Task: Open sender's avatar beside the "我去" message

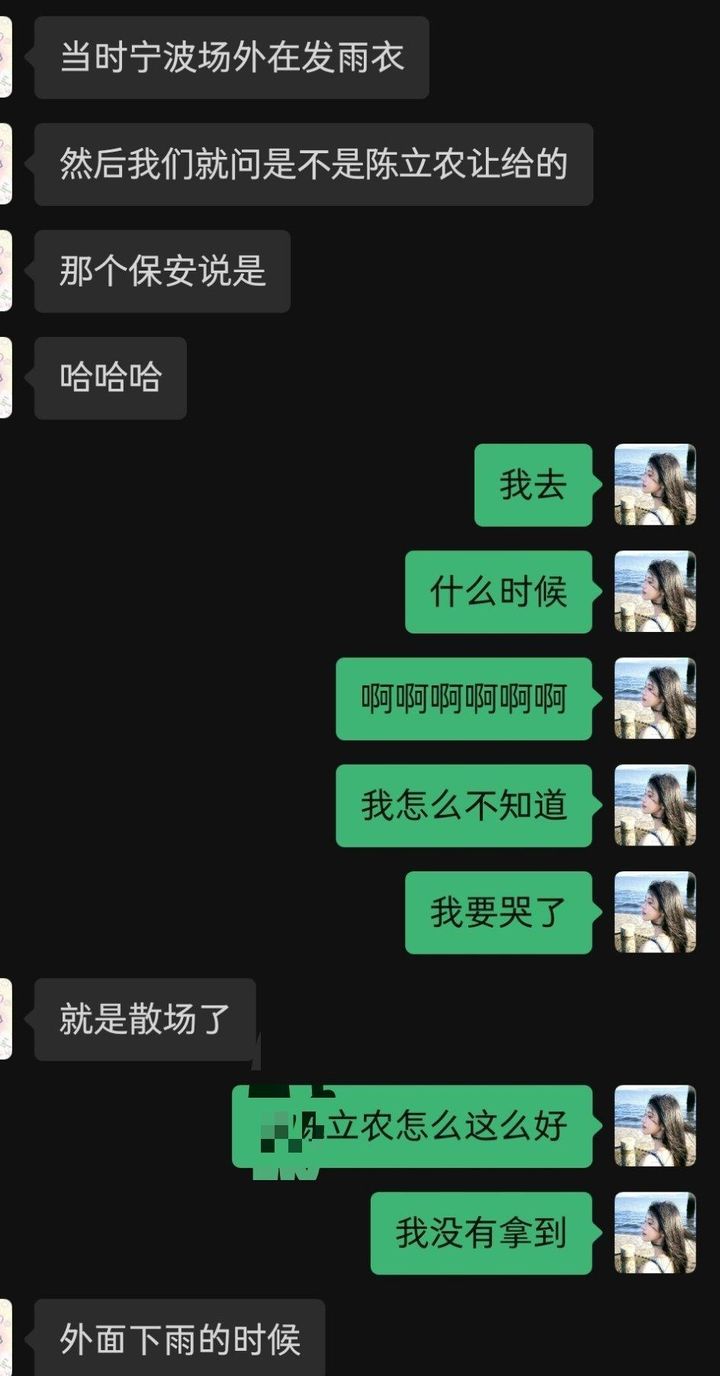Action: click(655, 485)
